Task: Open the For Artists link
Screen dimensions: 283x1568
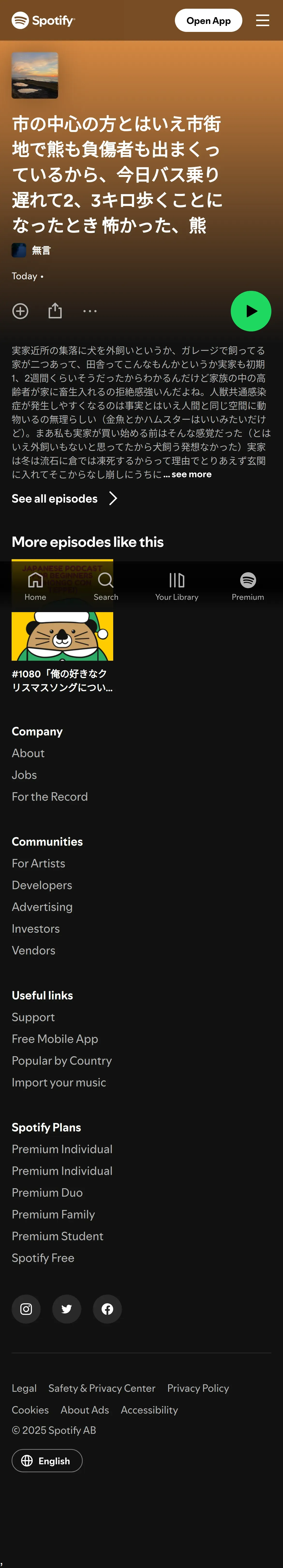Action: [38, 863]
